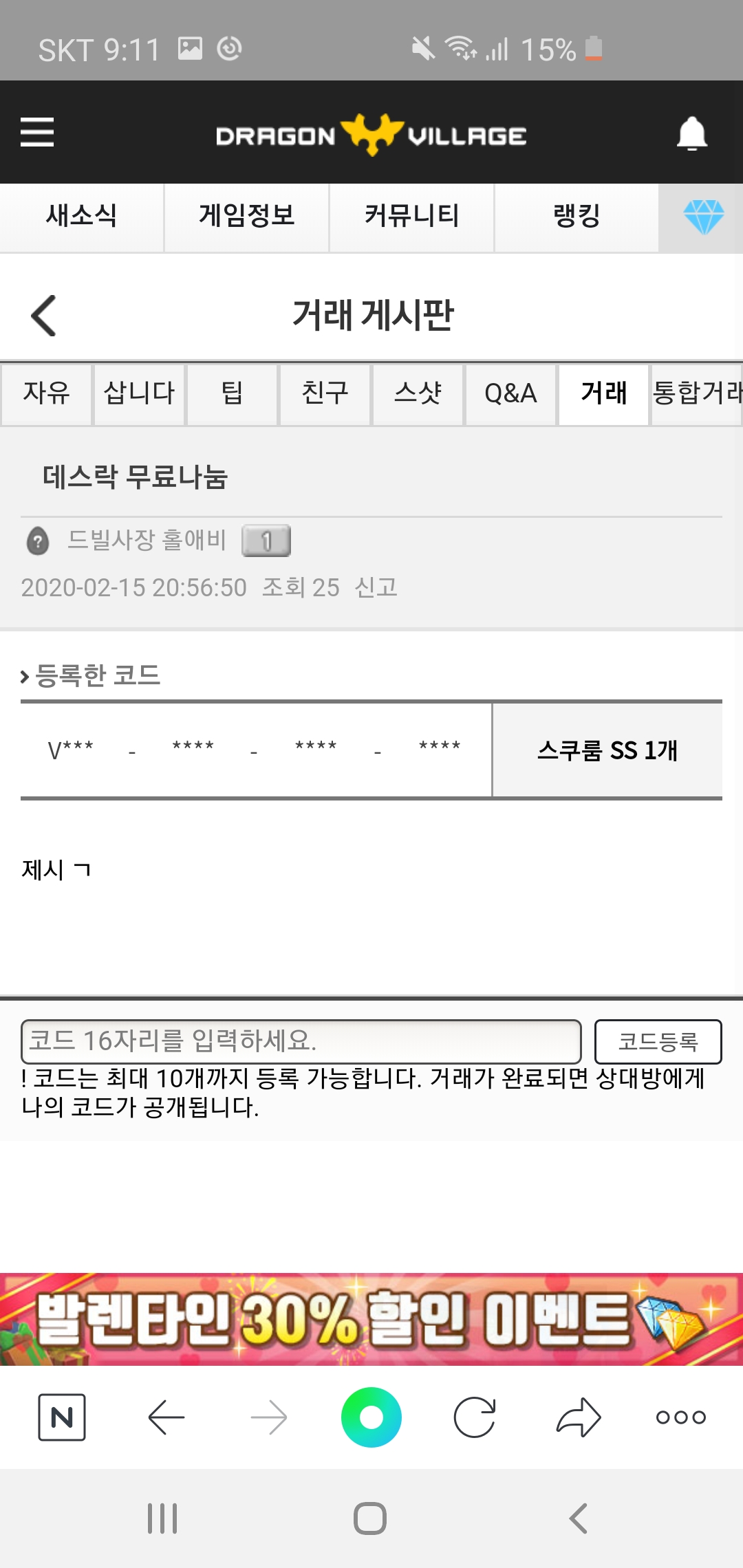The width and height of the screenshot is (743, 1568).
Task: Open the hamburger menu
Action: click(37, 132)
